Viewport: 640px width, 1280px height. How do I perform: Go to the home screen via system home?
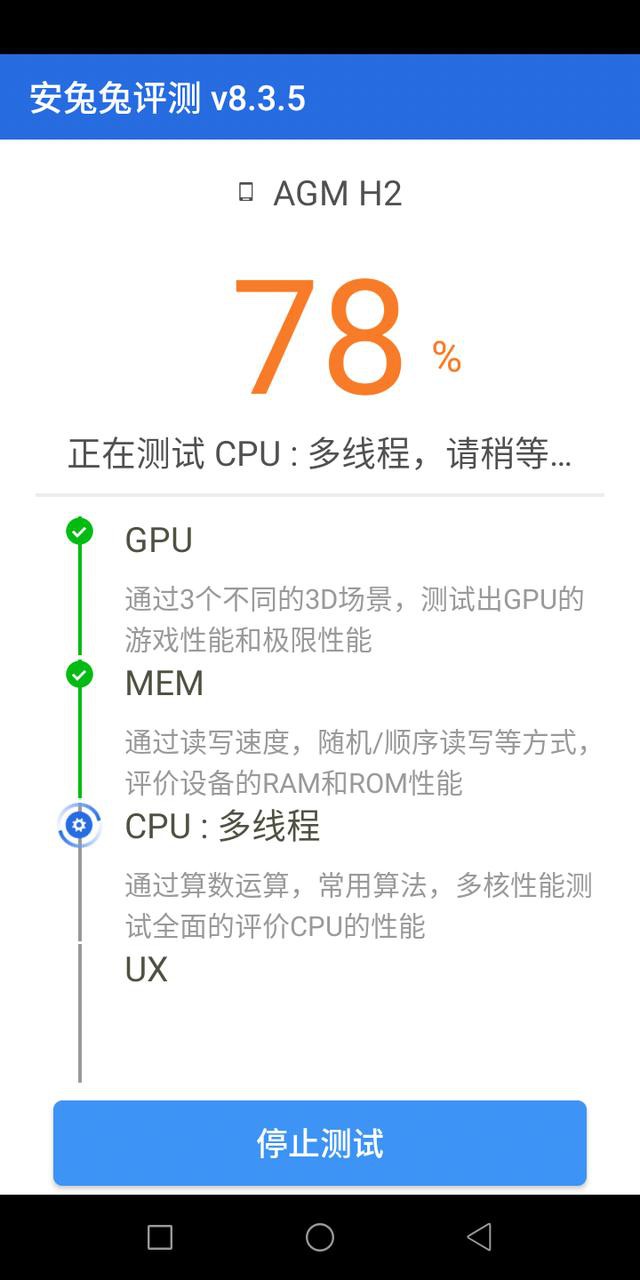click(320, 1237)
